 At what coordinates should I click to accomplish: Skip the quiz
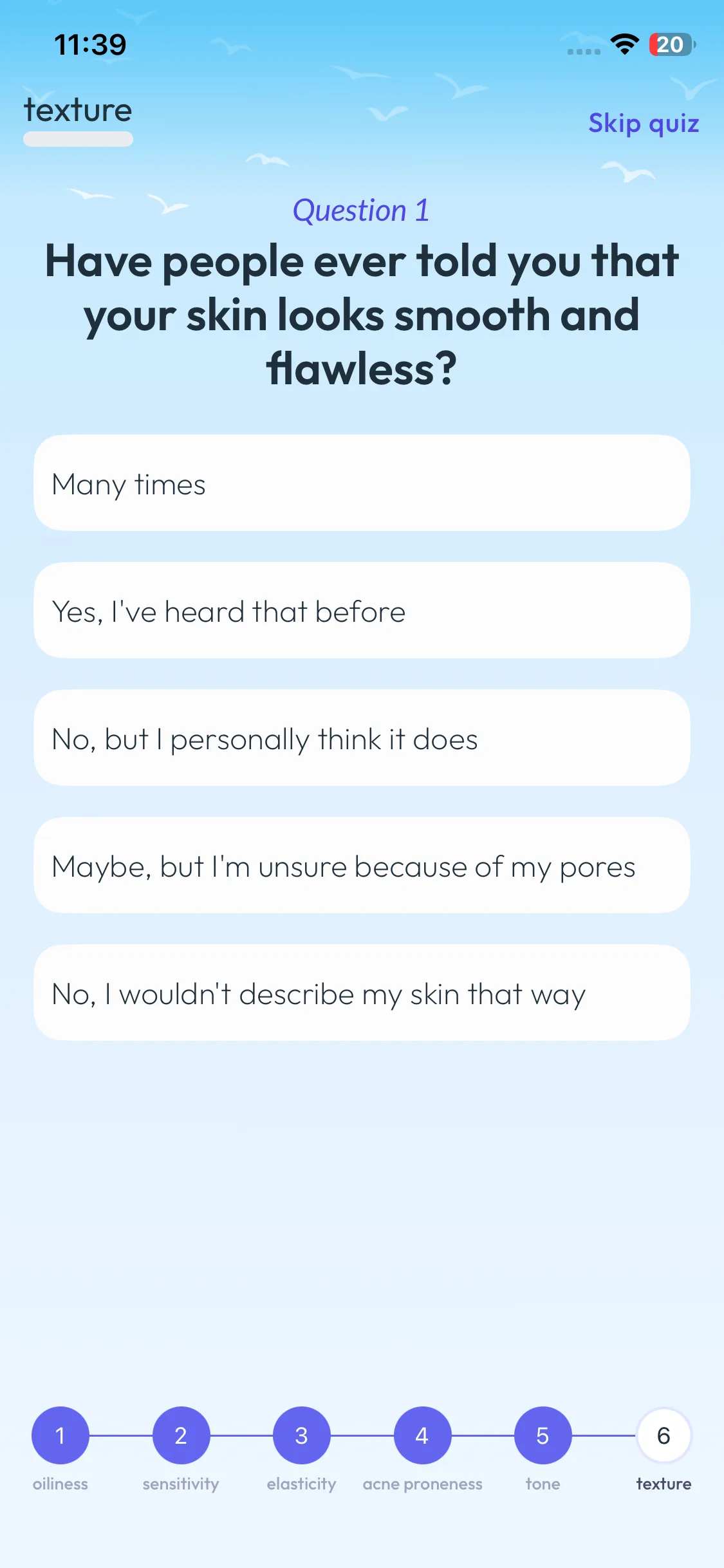[x=643, y=123]
